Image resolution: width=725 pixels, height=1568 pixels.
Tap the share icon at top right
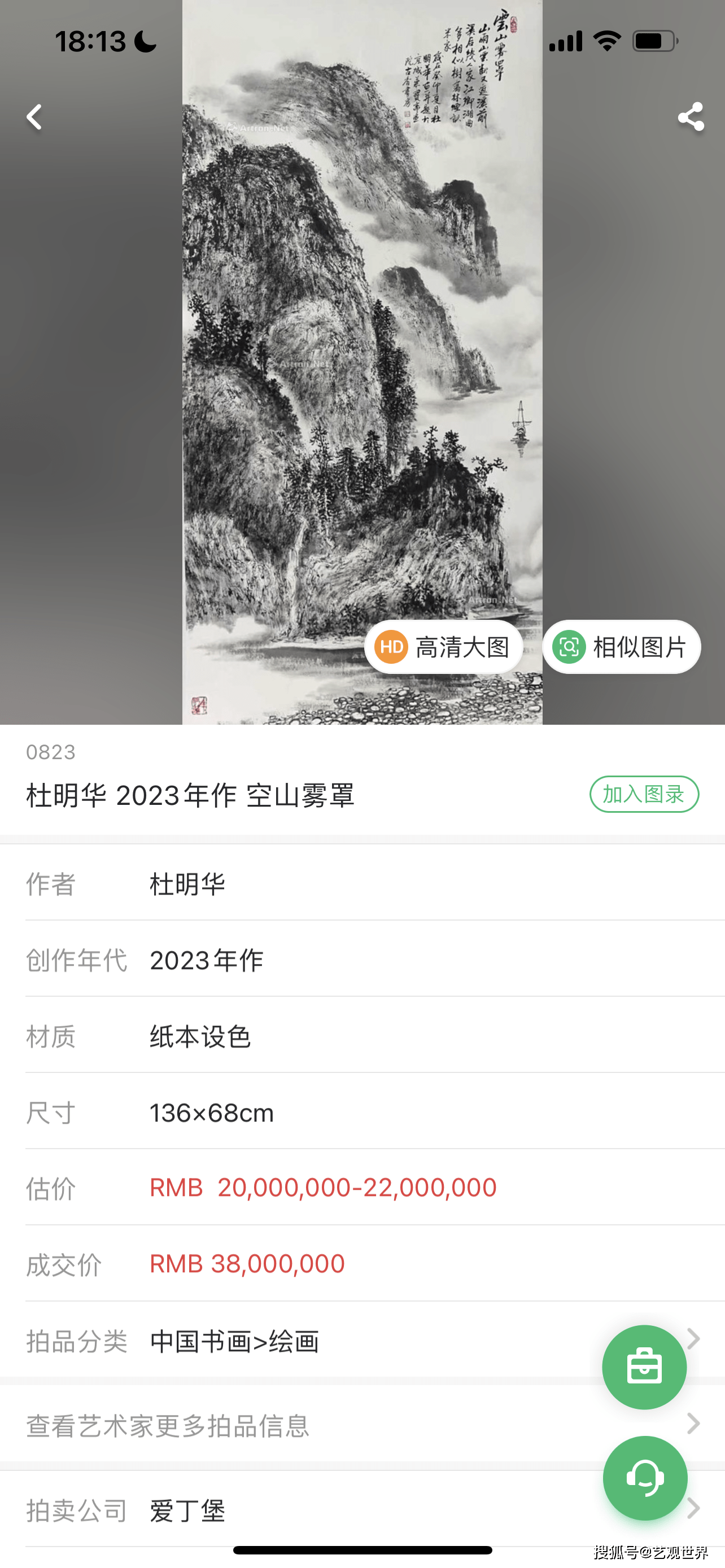point(691,117)
